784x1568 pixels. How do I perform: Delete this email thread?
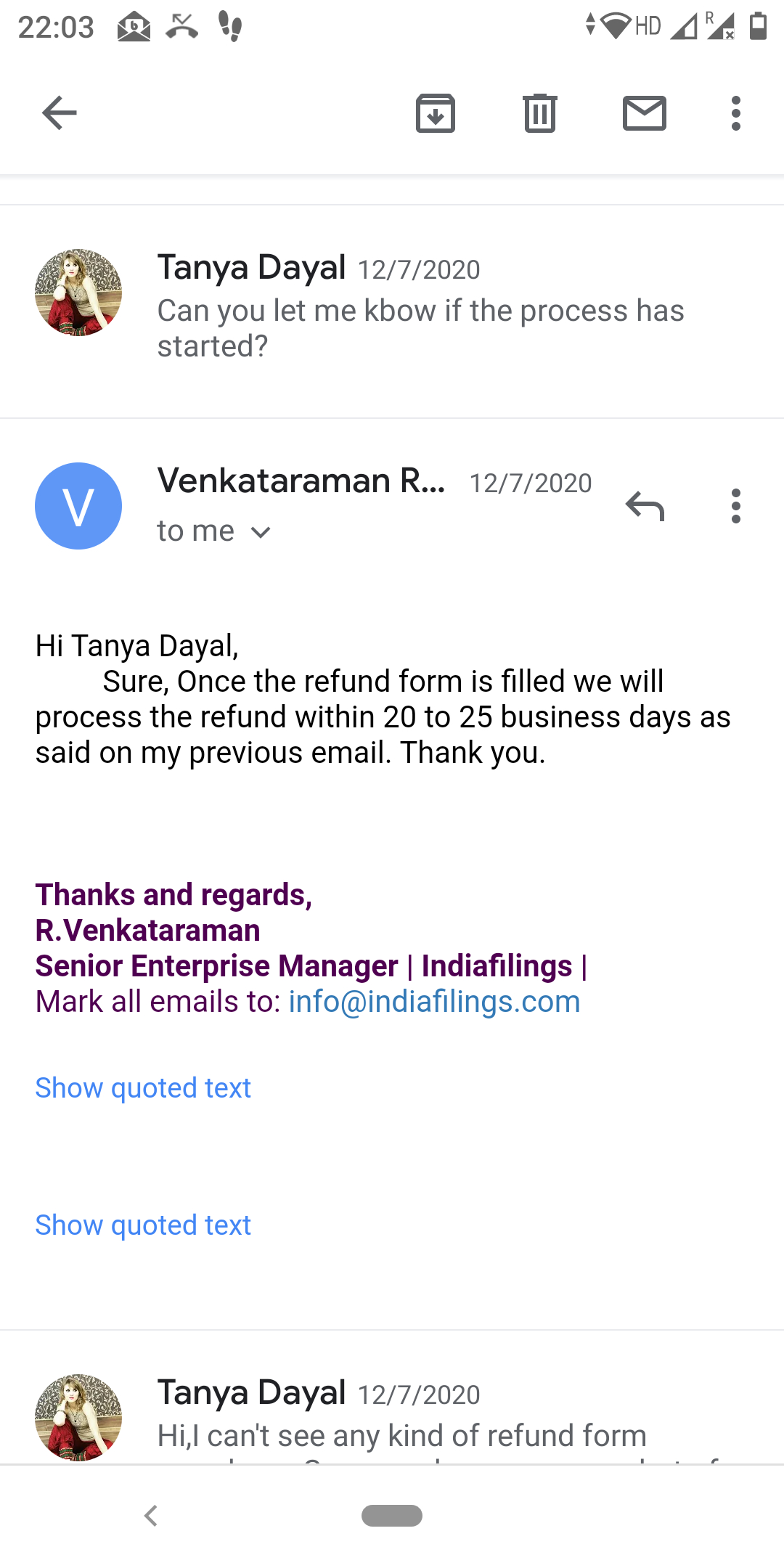click(540, 113)
